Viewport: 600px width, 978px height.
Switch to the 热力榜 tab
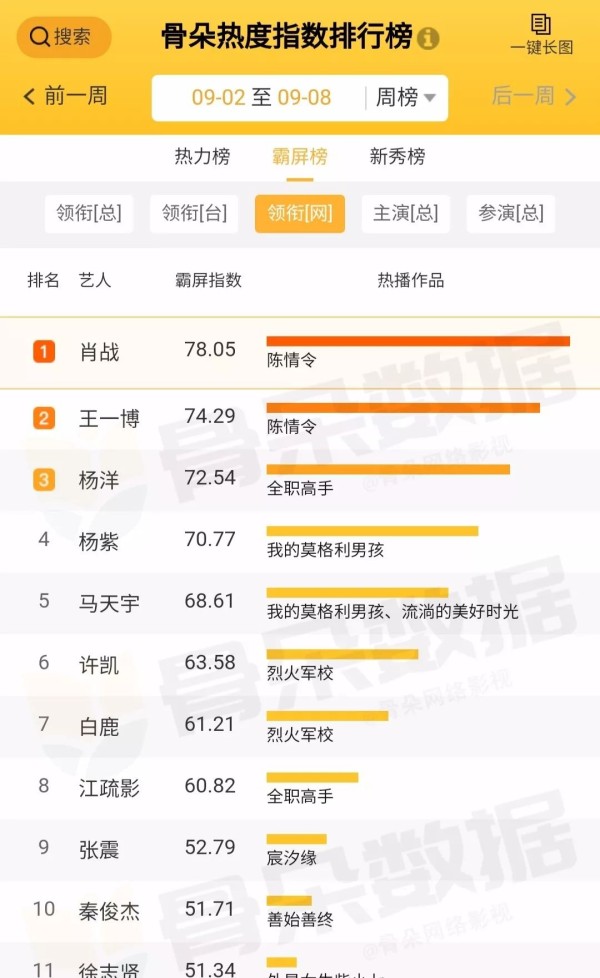coord(202,157)
